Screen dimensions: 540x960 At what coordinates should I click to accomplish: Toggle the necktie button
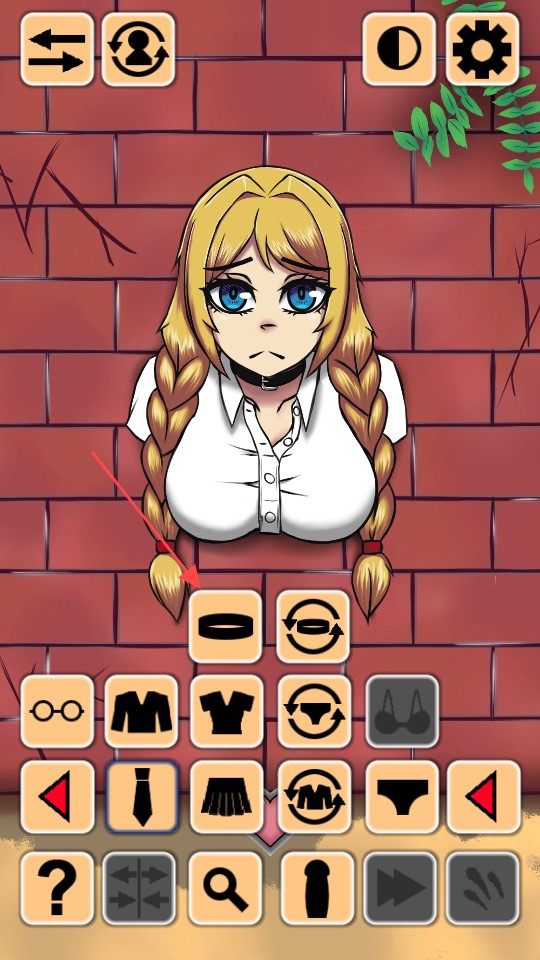click(x=141, y=797)
